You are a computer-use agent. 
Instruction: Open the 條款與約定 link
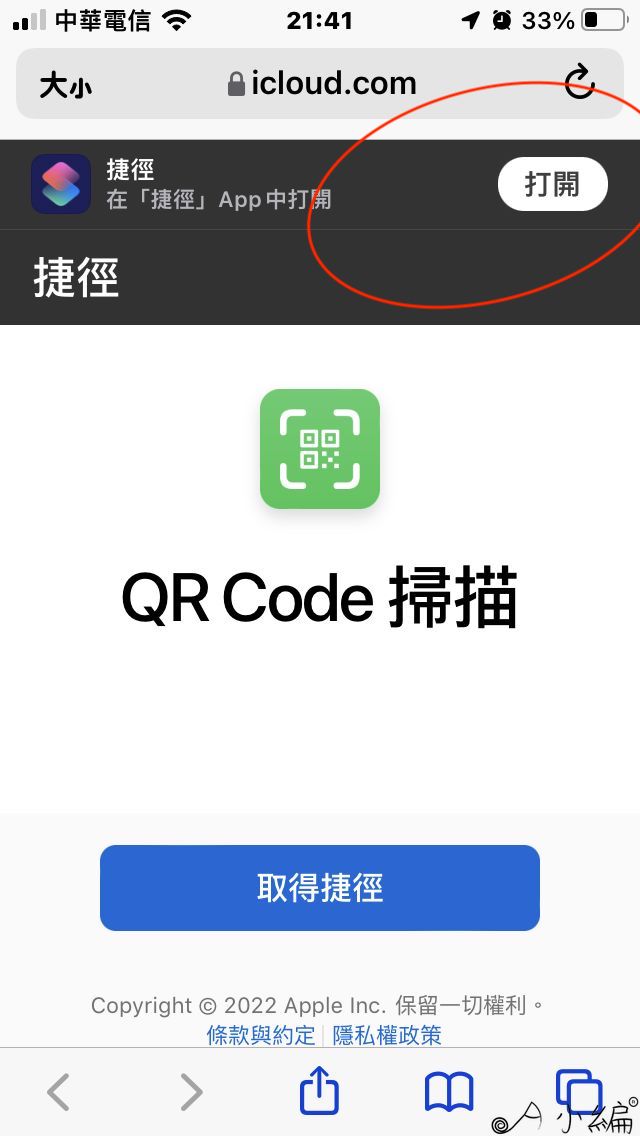click(261, 1035)
